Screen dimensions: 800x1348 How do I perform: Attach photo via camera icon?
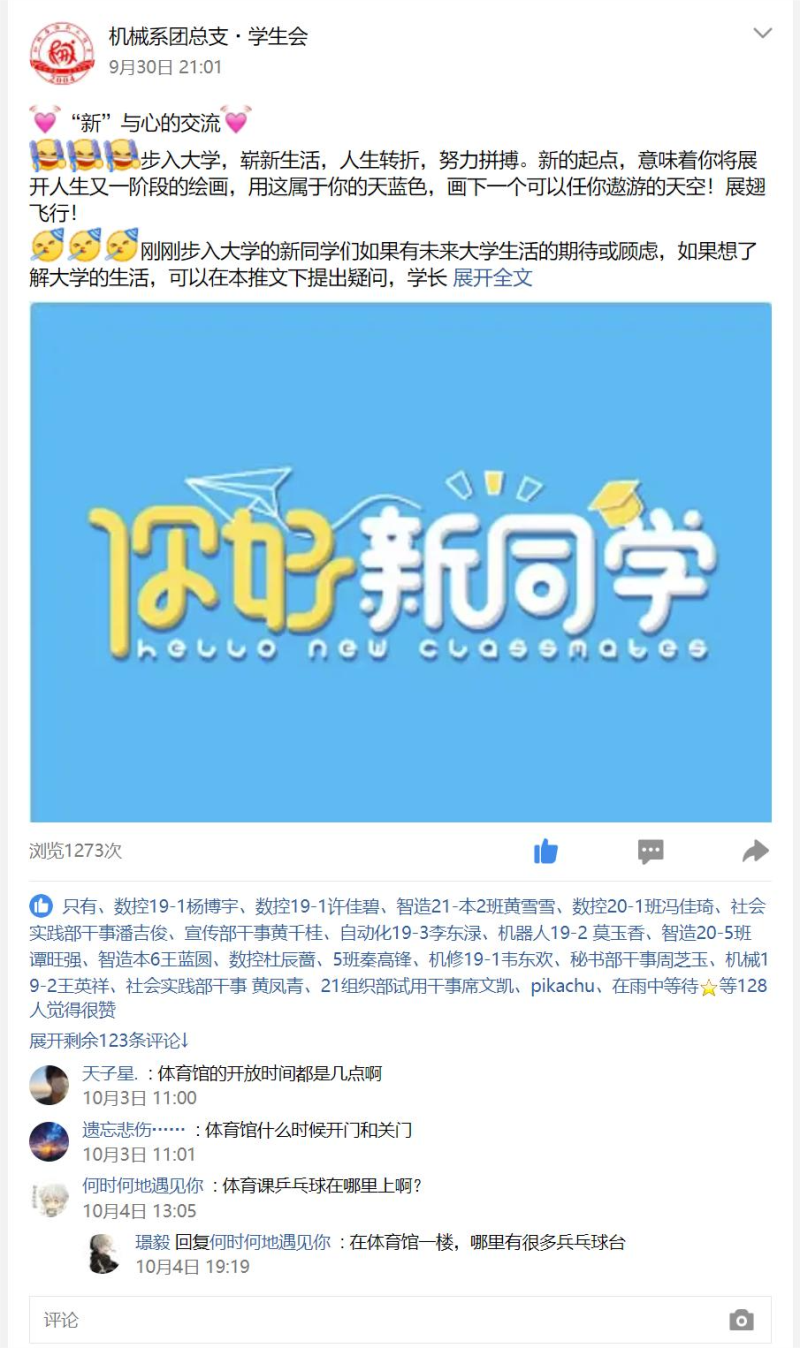pos(741,1320)
